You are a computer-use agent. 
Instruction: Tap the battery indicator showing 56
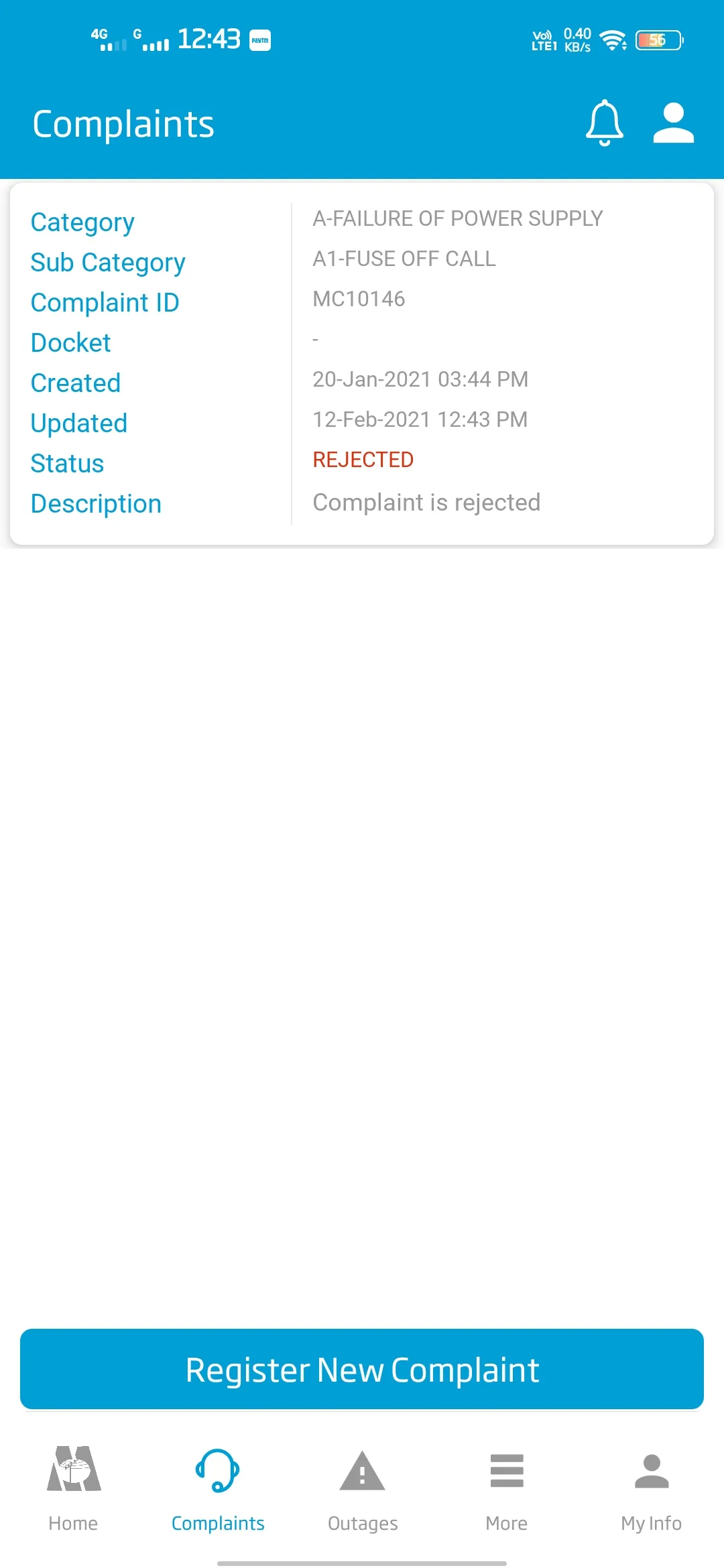point(658,41)
